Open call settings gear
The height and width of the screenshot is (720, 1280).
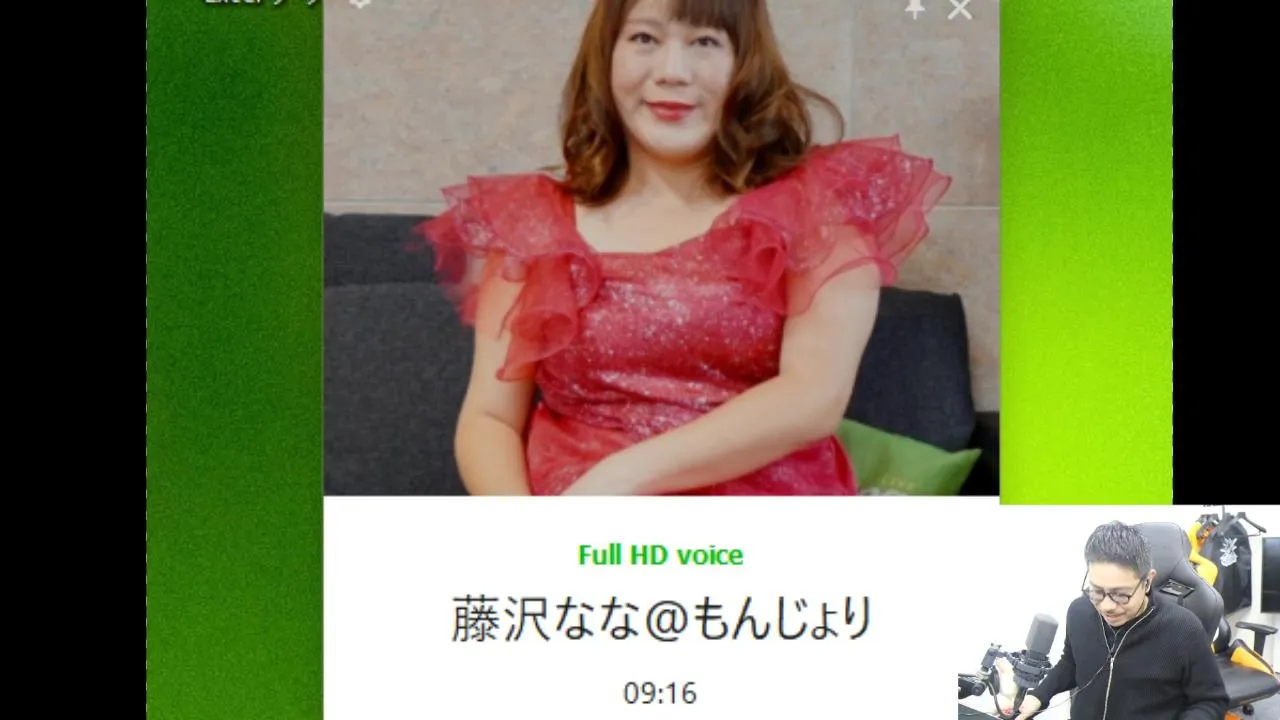pyautogui.click(x=360, y=4)
